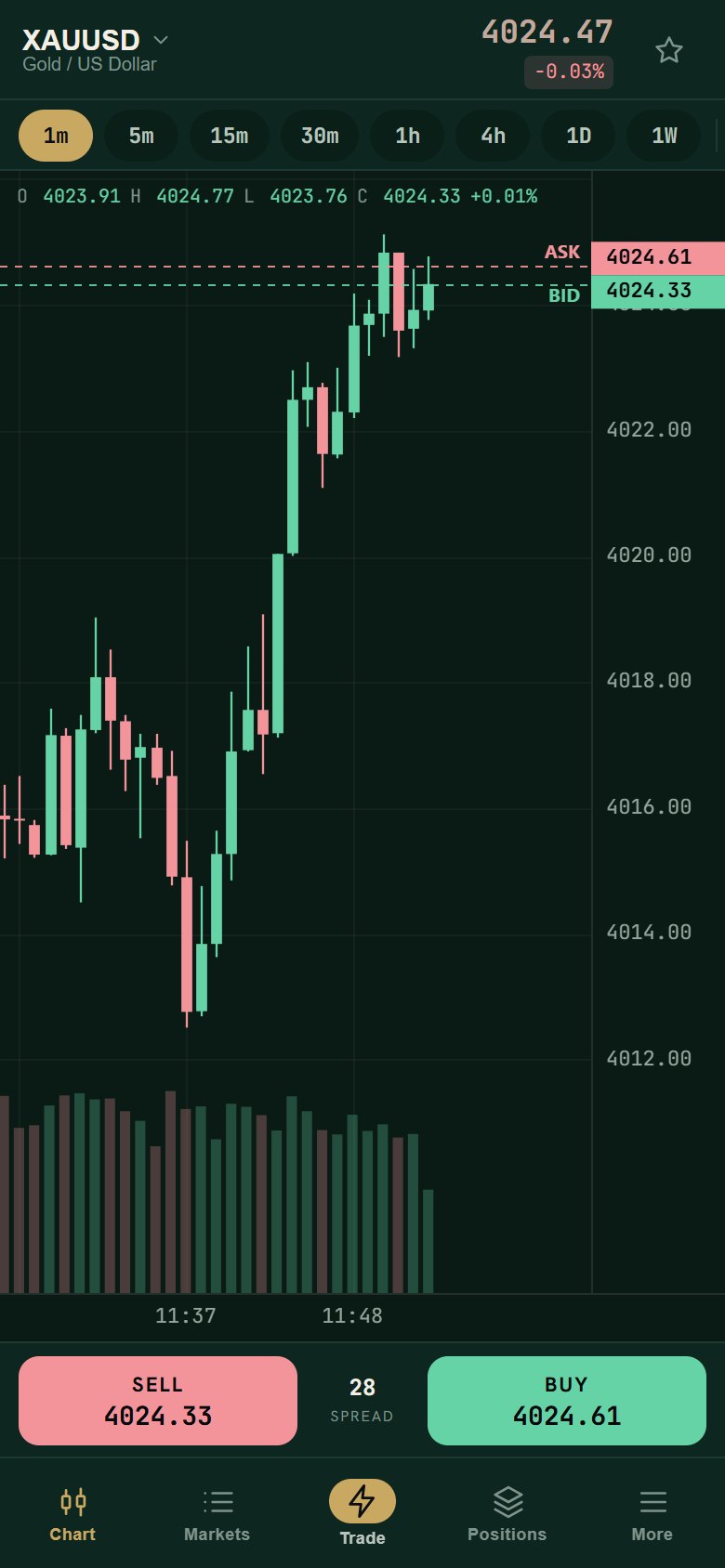The width and height of the screenshot is (725, 1568).
Task: Open the Trade tab
Action: 362,1514
